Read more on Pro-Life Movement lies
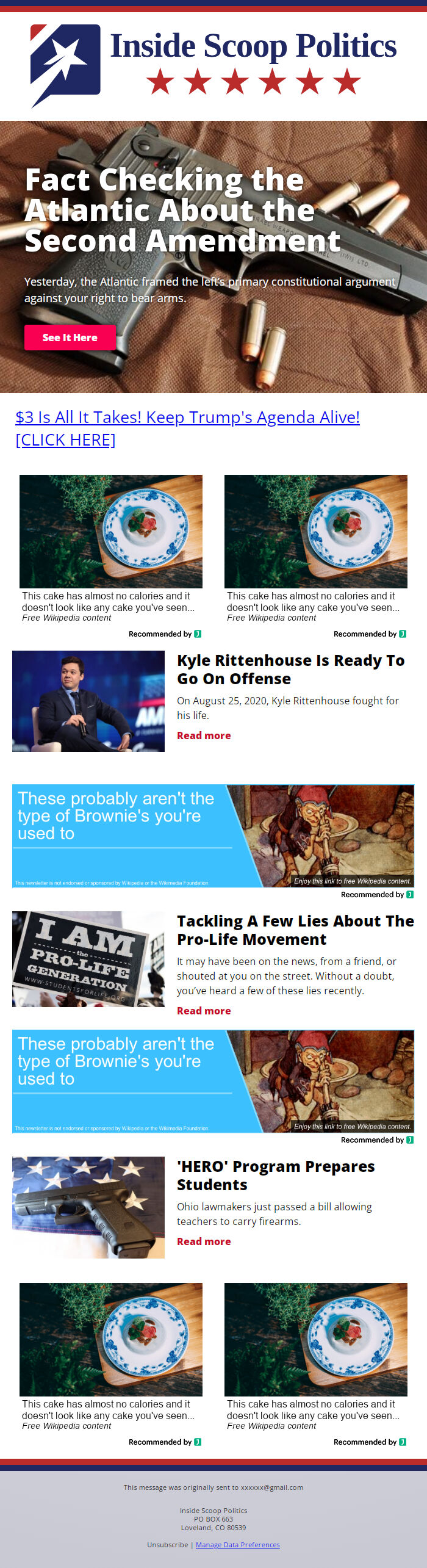This screenshot has width=427, height=1568. [x=203, y=1011]
